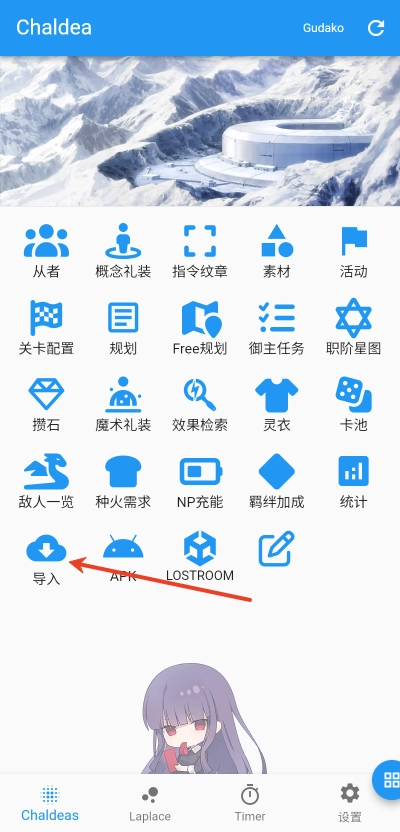Open 关卡配置 quest setup
The width and height of the screenshot is (400, 832).
click(x=46, y=328)
